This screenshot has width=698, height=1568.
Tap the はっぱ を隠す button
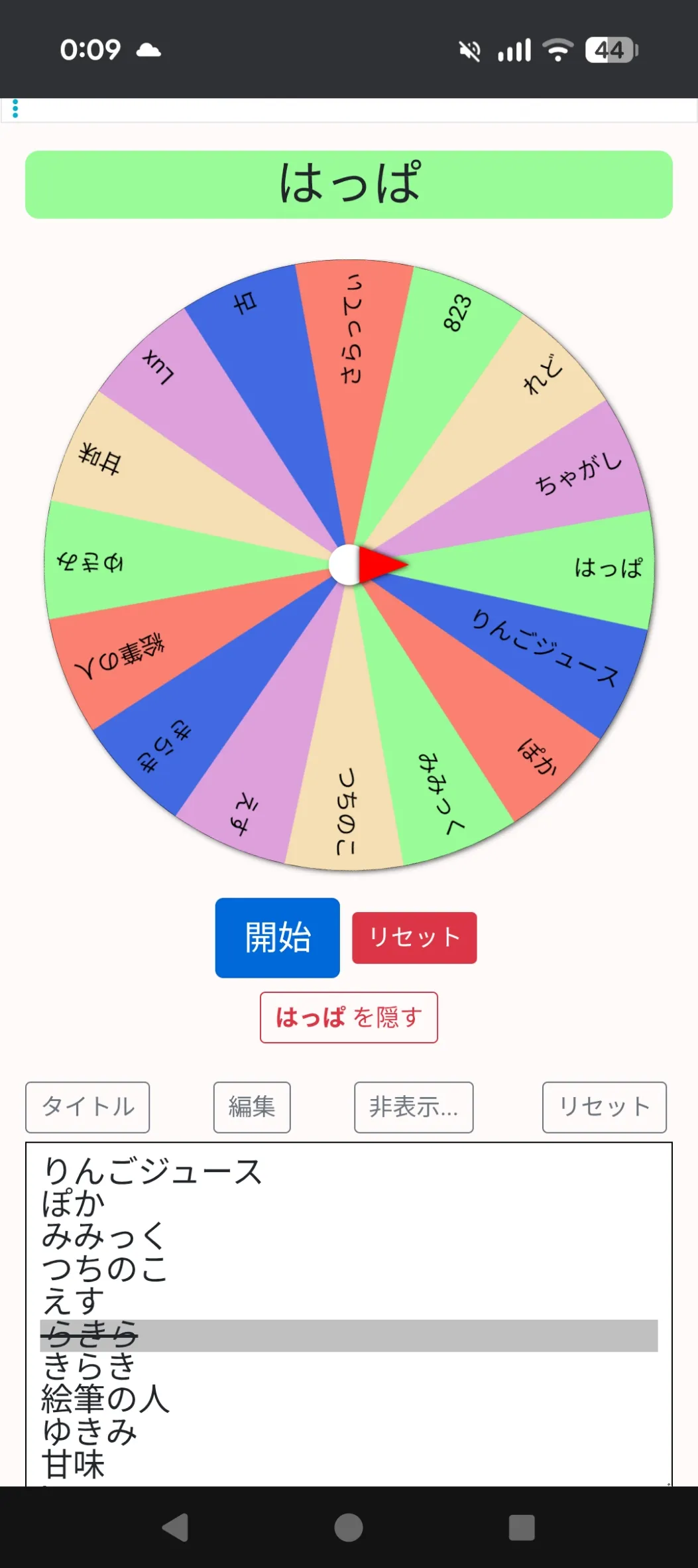tap(349, 1017)
